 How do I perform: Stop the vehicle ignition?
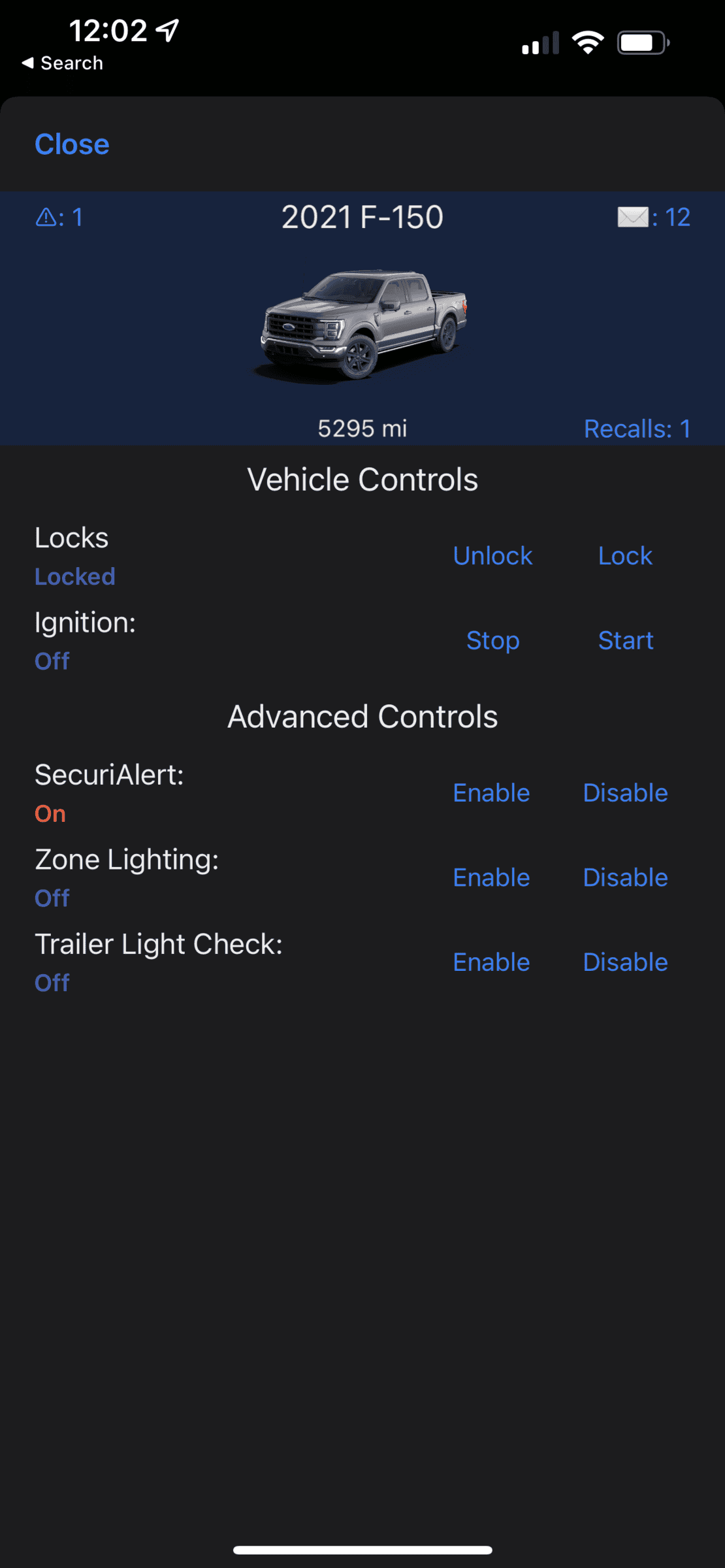click(x=492, y=640)
